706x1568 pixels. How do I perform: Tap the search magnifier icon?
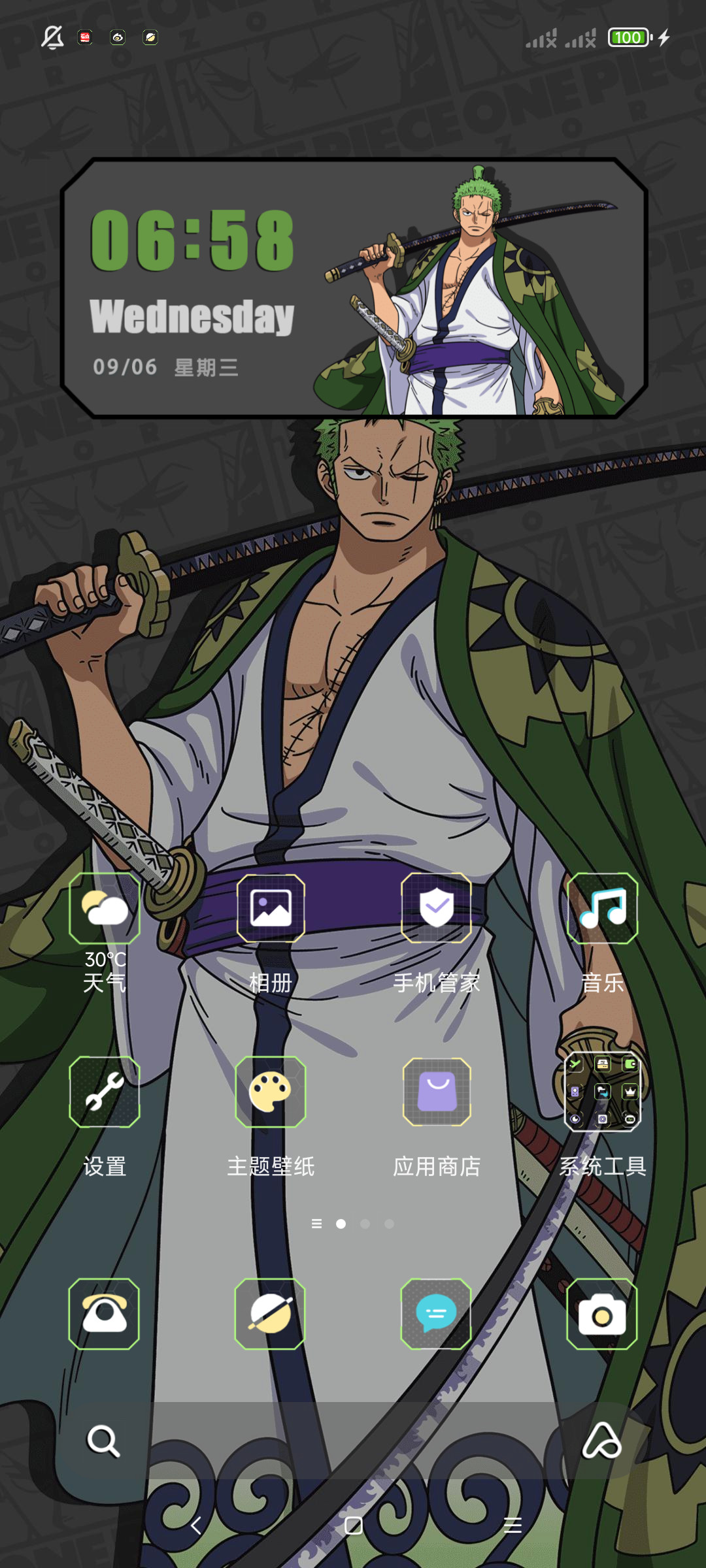pyautogui.click(x=103, y=1441)
